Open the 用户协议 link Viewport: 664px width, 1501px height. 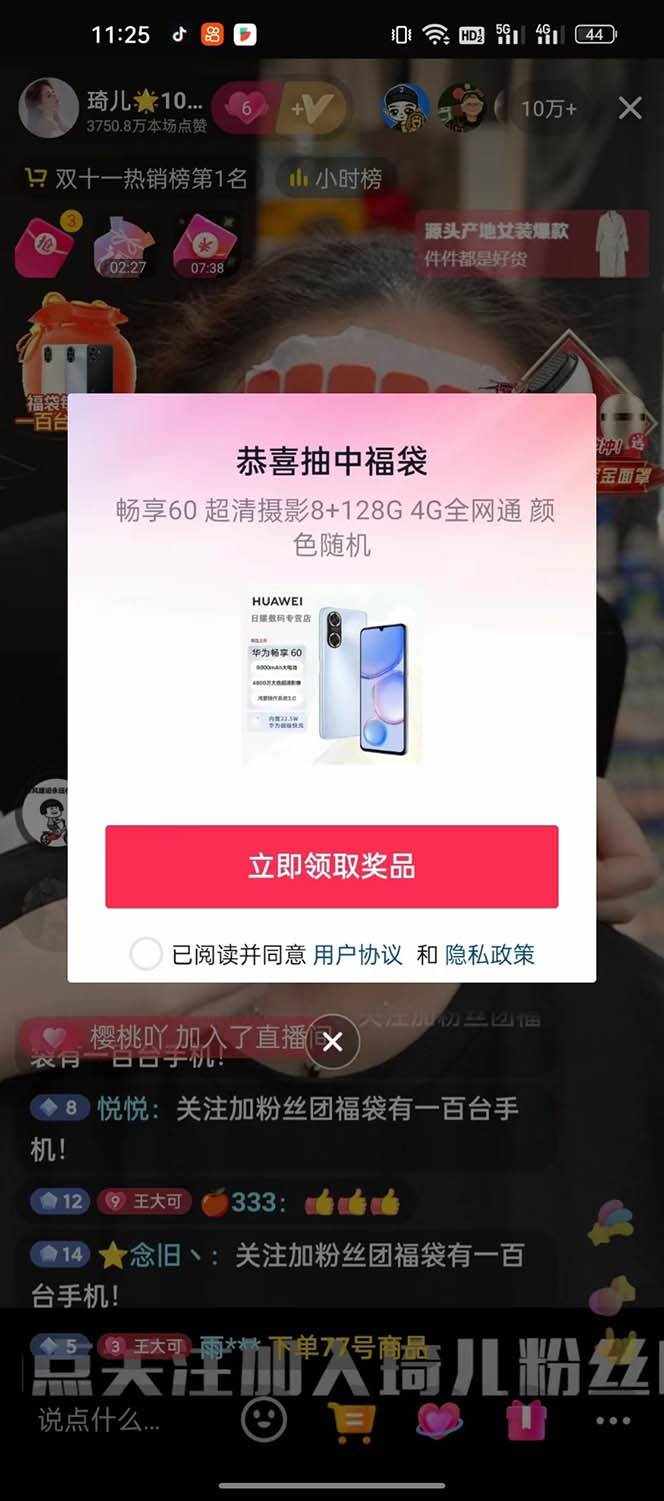tap(358, 955)
